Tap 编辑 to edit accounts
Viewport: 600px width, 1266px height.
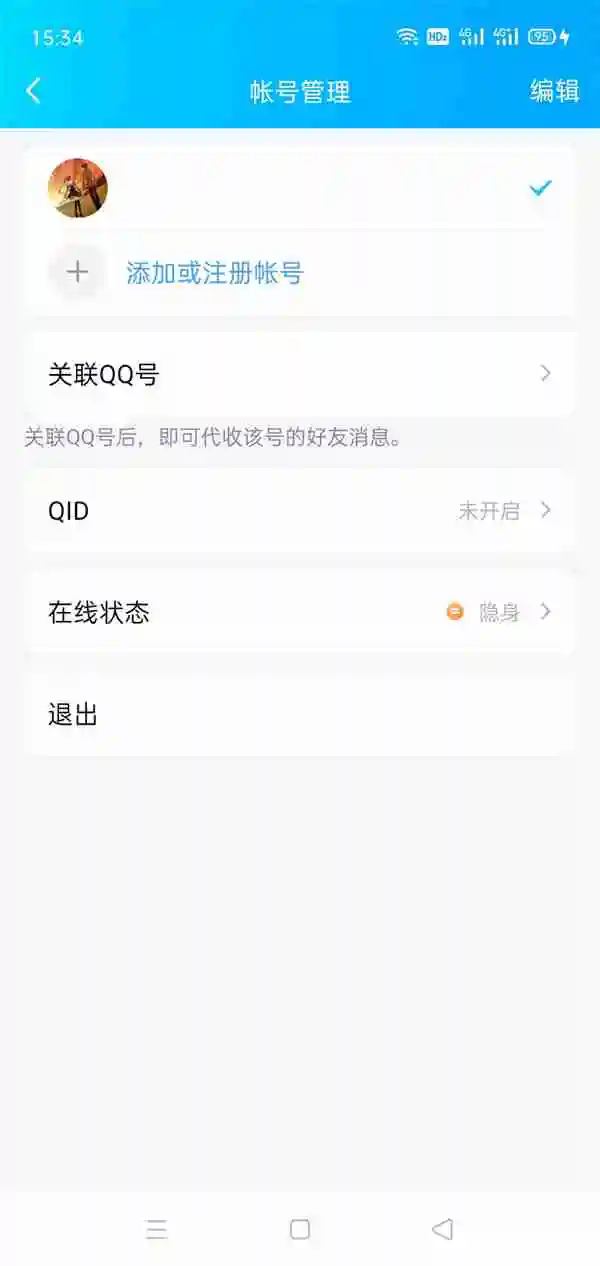554,91
